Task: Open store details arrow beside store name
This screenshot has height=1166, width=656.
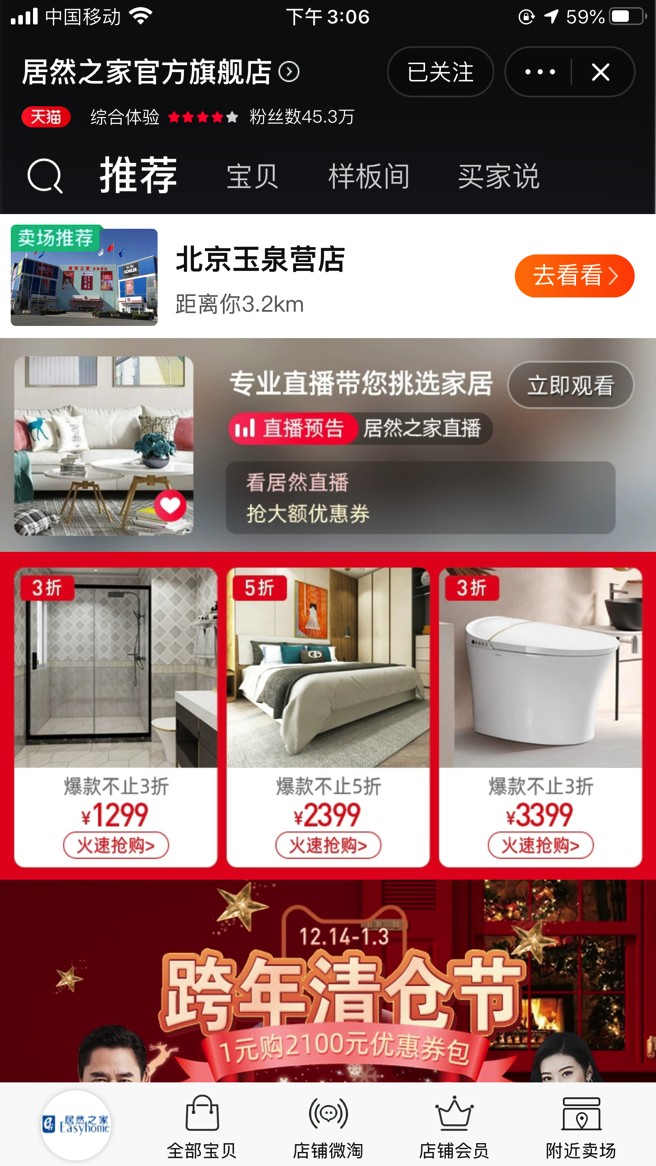Action: pyautogui.click(x=289, y=72)
